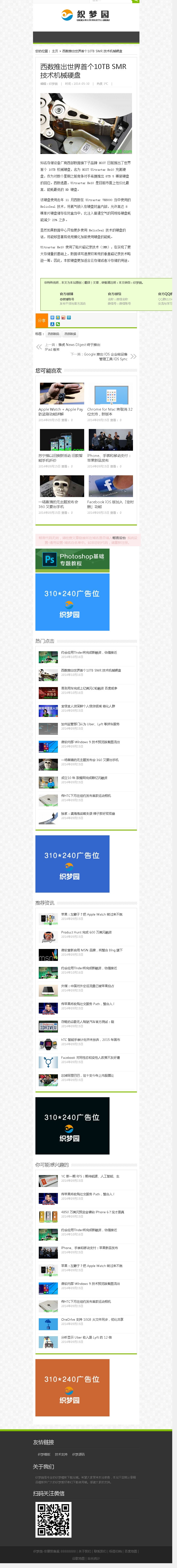Open the 主页 breadcrumb link
Screen dimensions: 177x1568
[55, 51]
